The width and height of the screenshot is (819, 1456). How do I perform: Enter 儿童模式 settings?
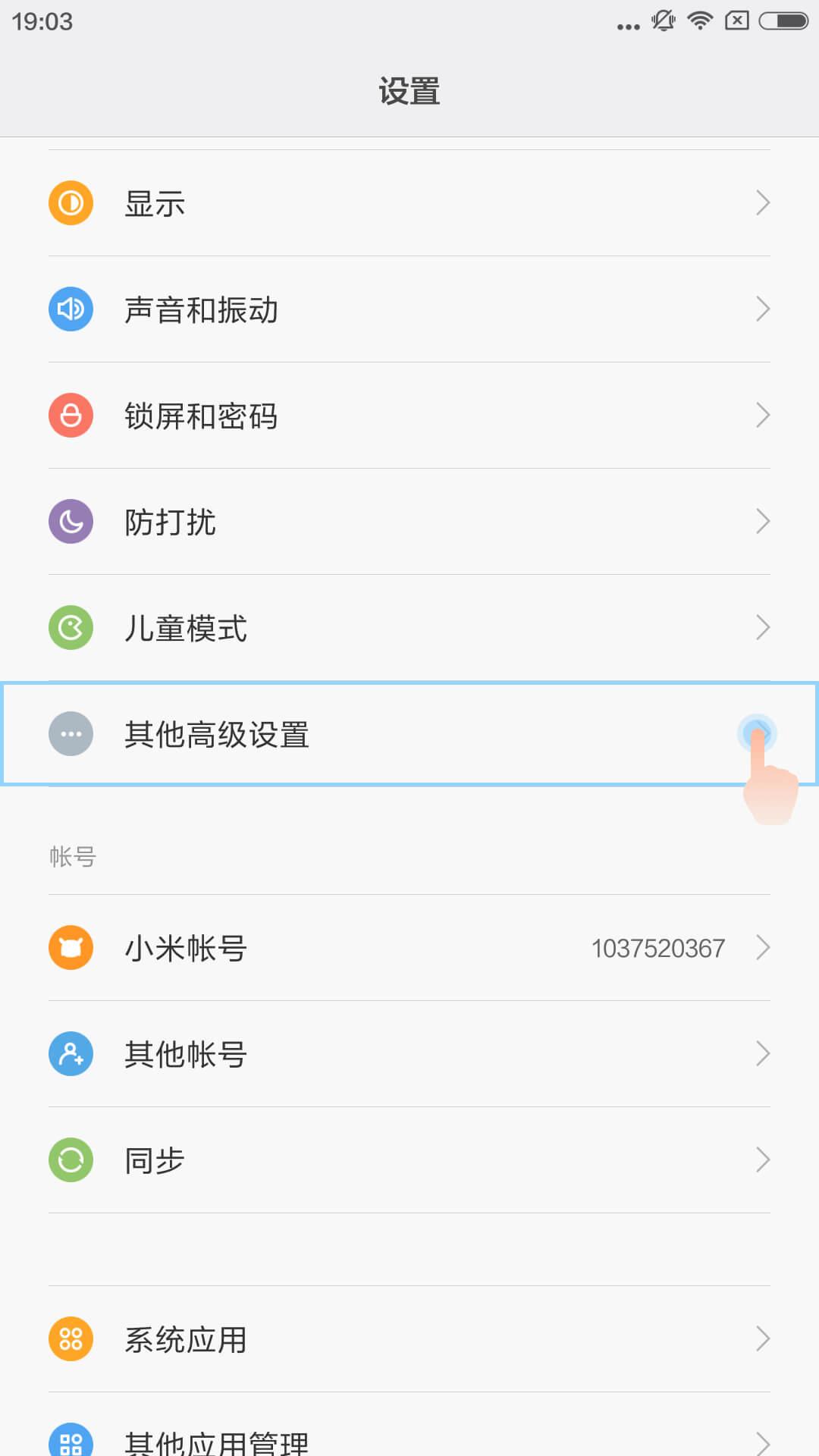coord(409,628)
